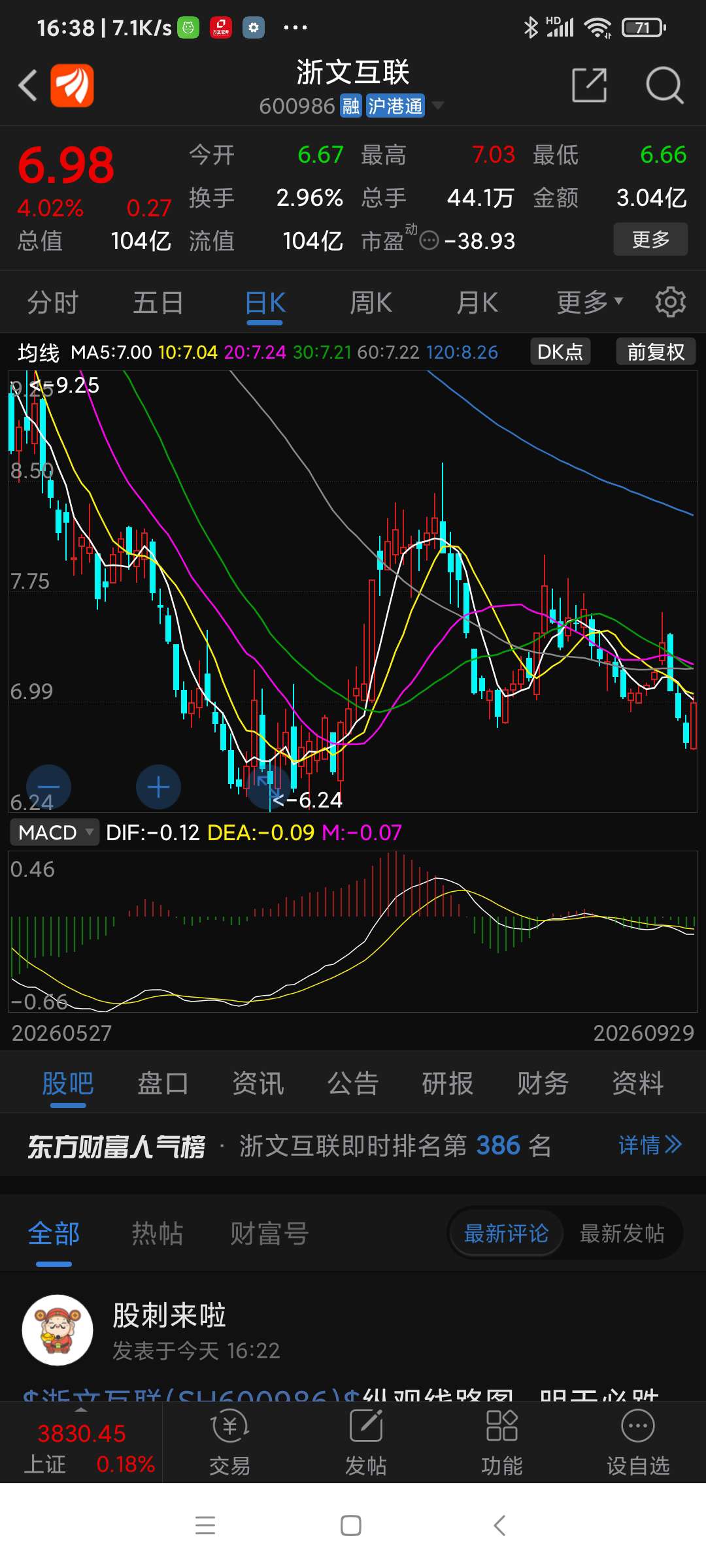Zoom in chart with plus button
This screenshot has width=706, height=1568.
pos(158,787)
